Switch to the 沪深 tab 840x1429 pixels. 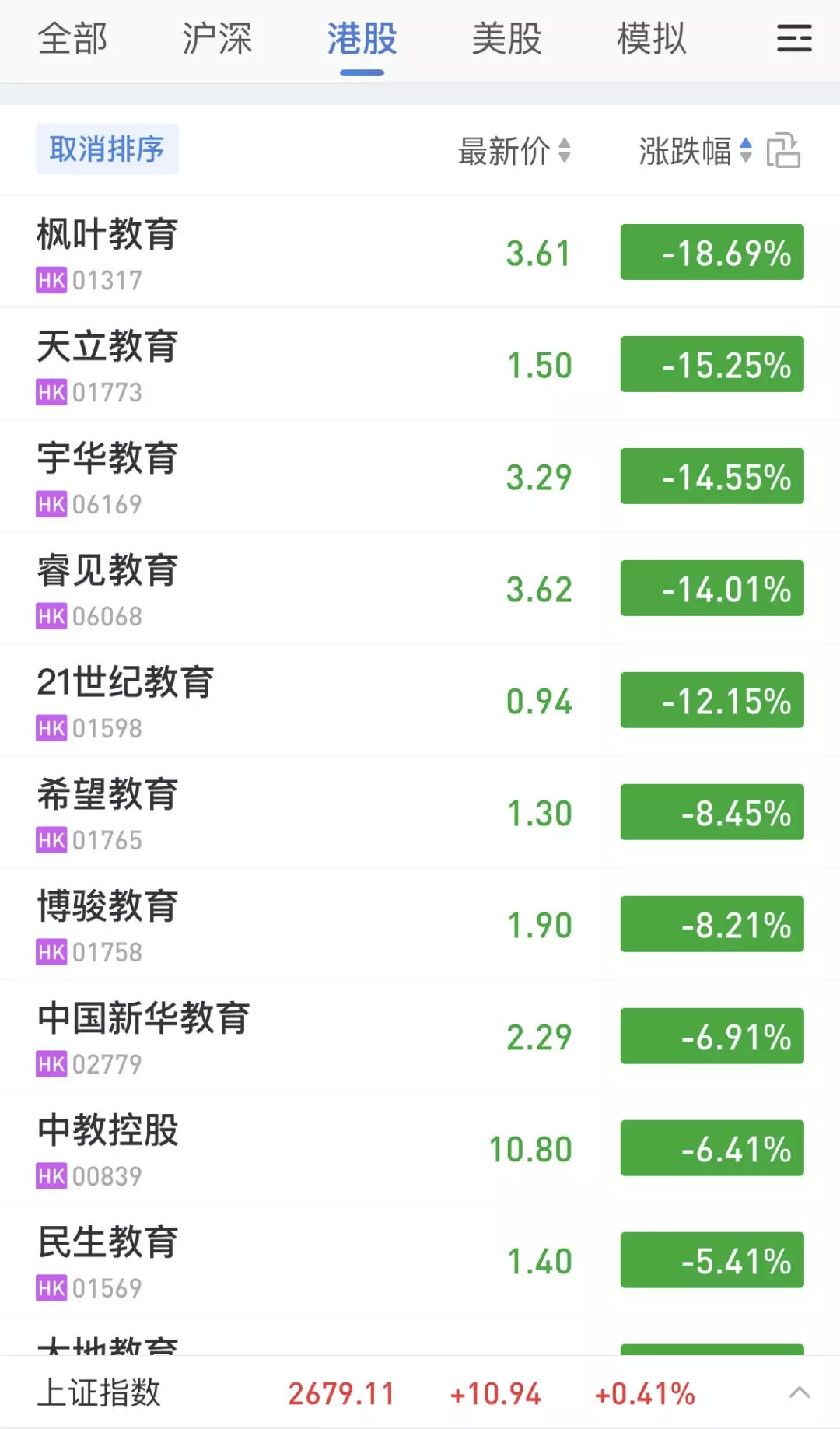217,38
